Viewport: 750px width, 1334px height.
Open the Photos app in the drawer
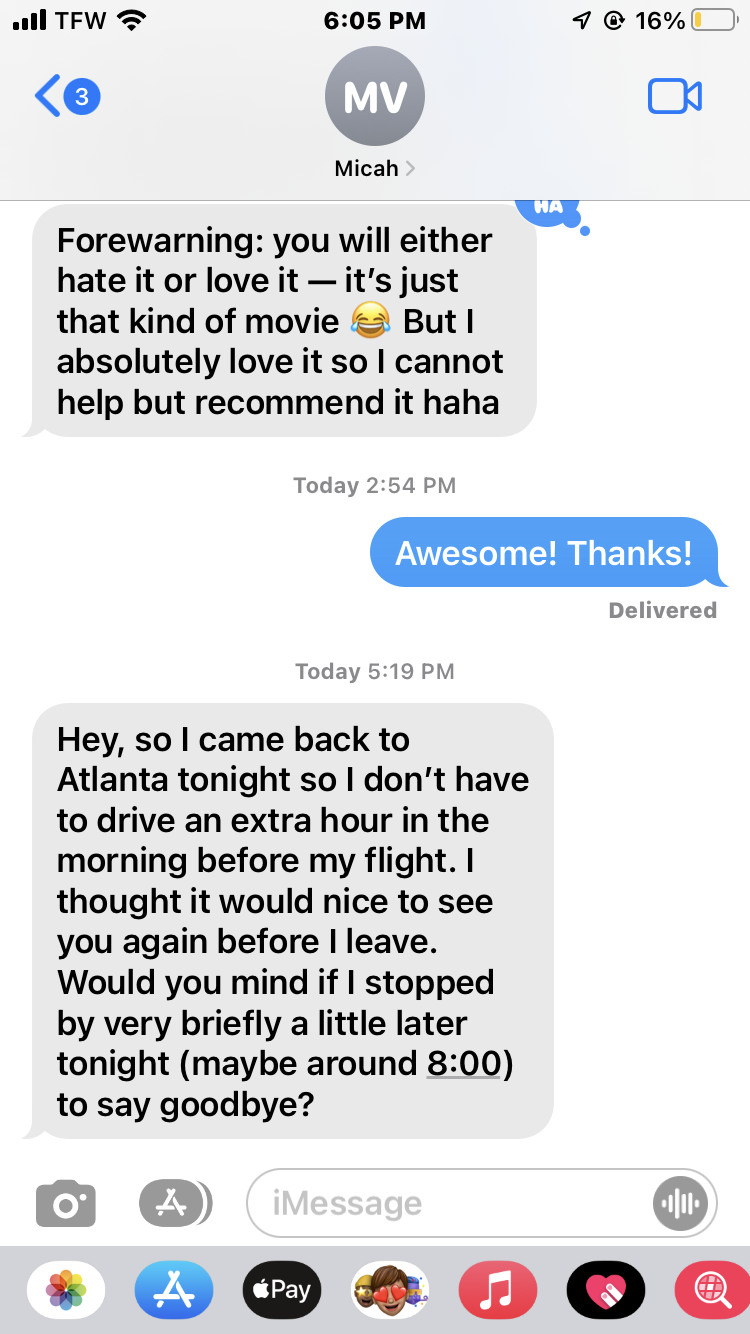point(66,1290)
